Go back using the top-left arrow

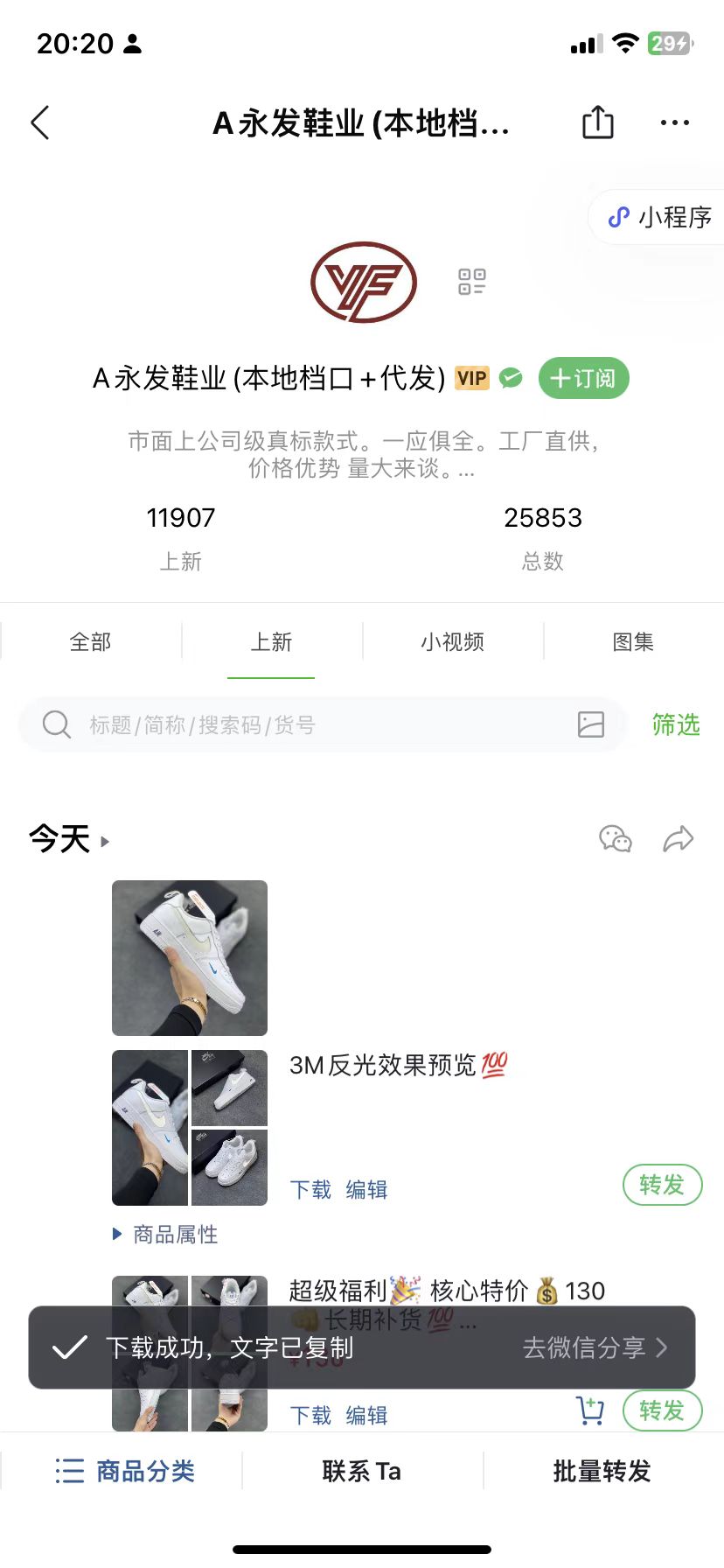40,123
